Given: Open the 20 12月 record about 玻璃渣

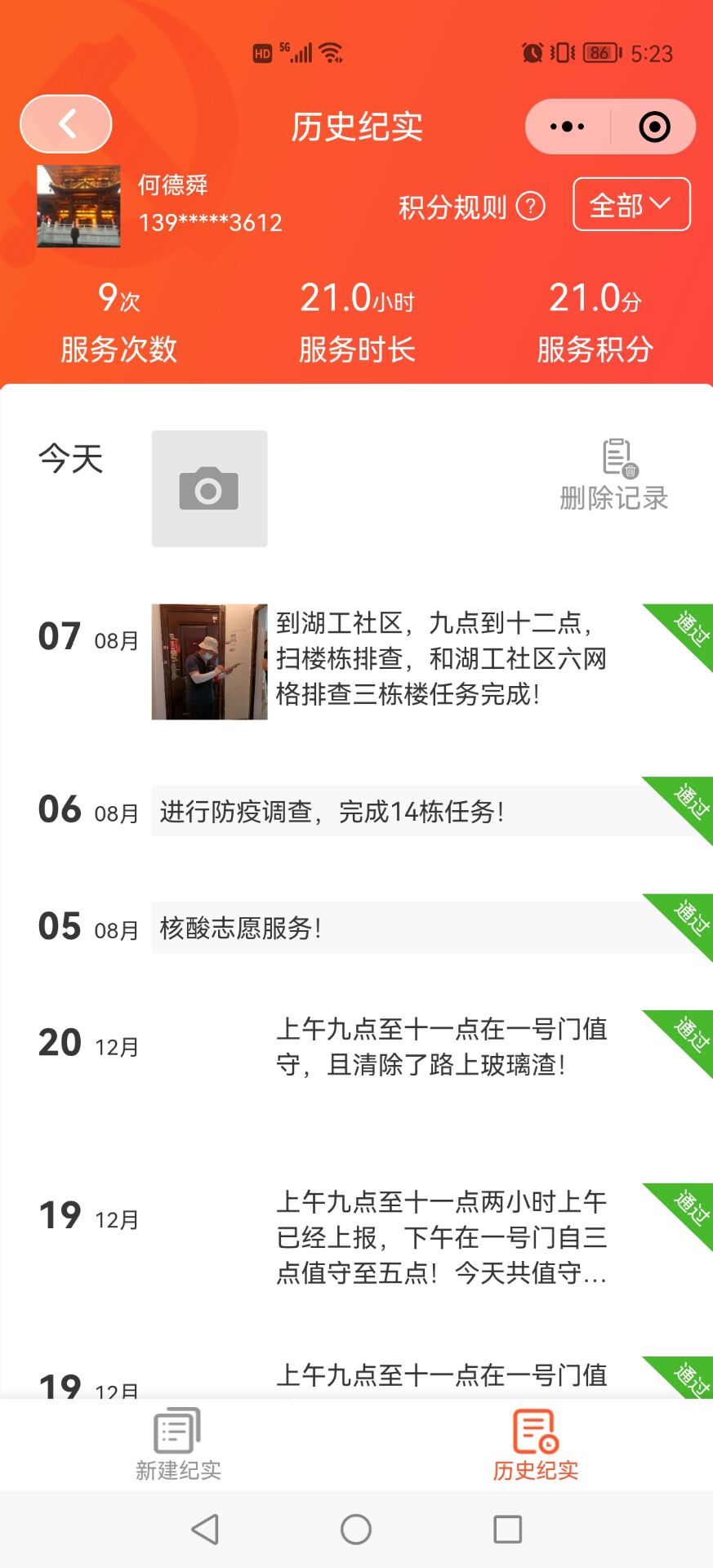Looking at the screenshot, I should click(x=441, y=1047).
